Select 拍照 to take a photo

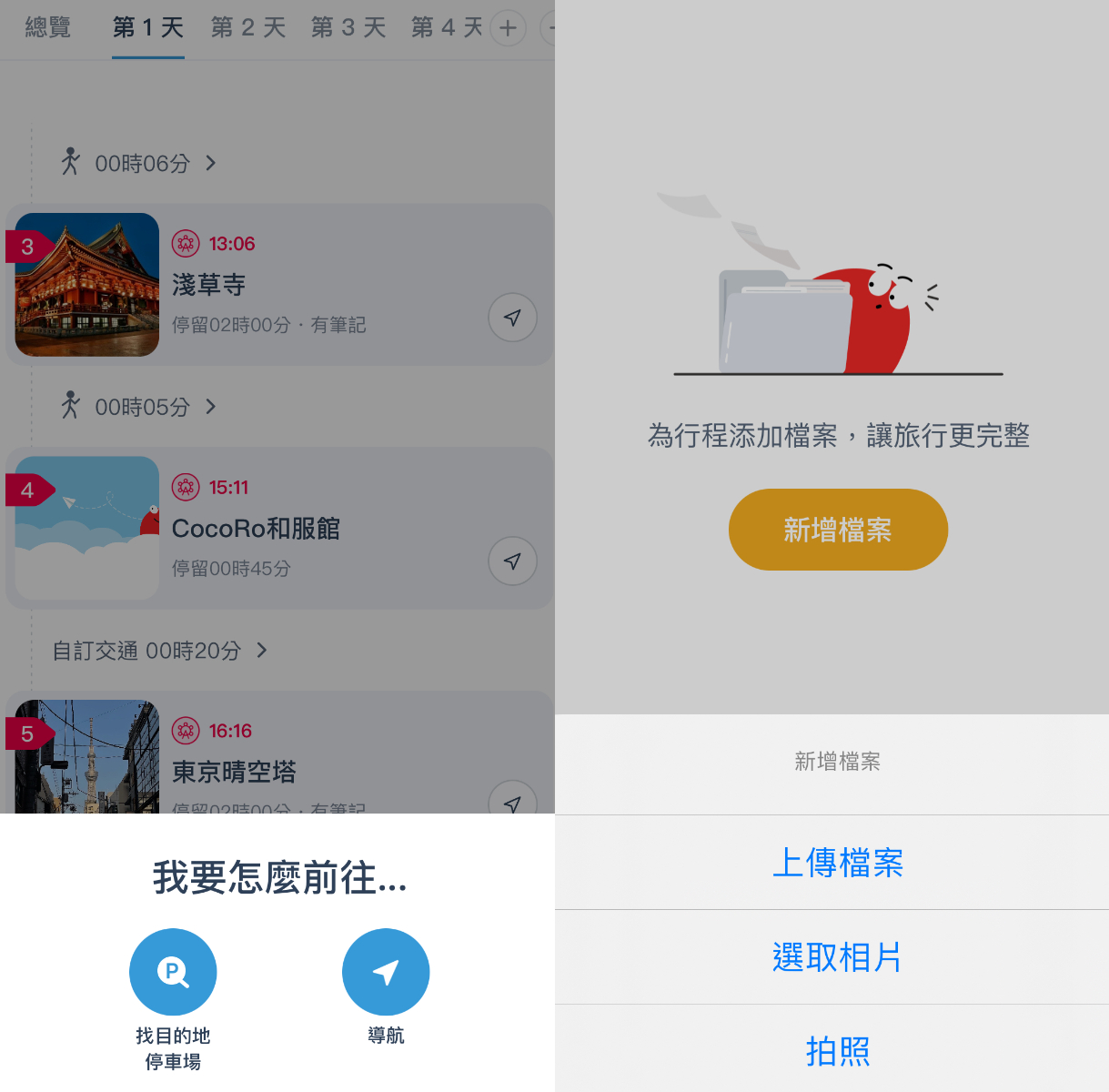pyautogui.click(x=837, y=1051)
